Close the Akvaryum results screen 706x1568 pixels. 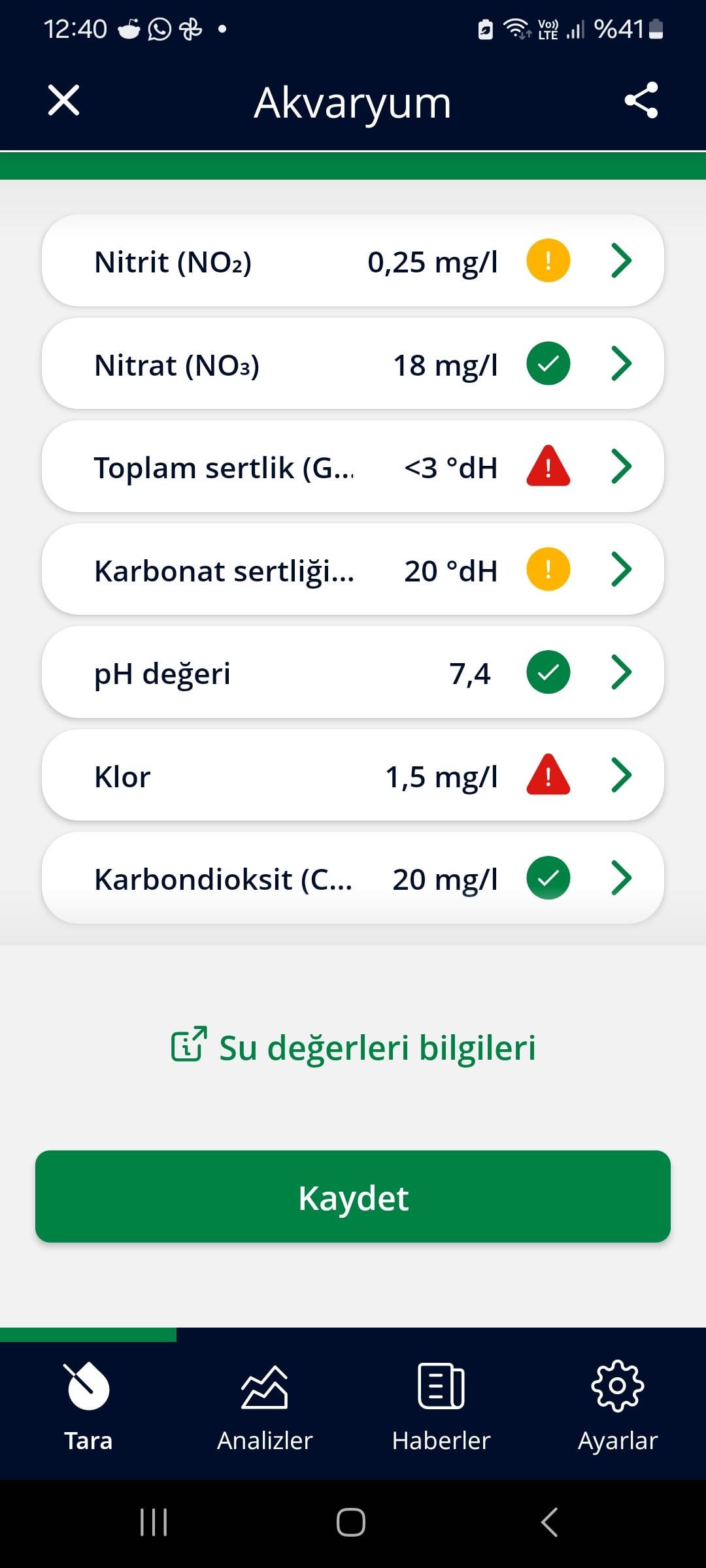[x=64, y=101]
